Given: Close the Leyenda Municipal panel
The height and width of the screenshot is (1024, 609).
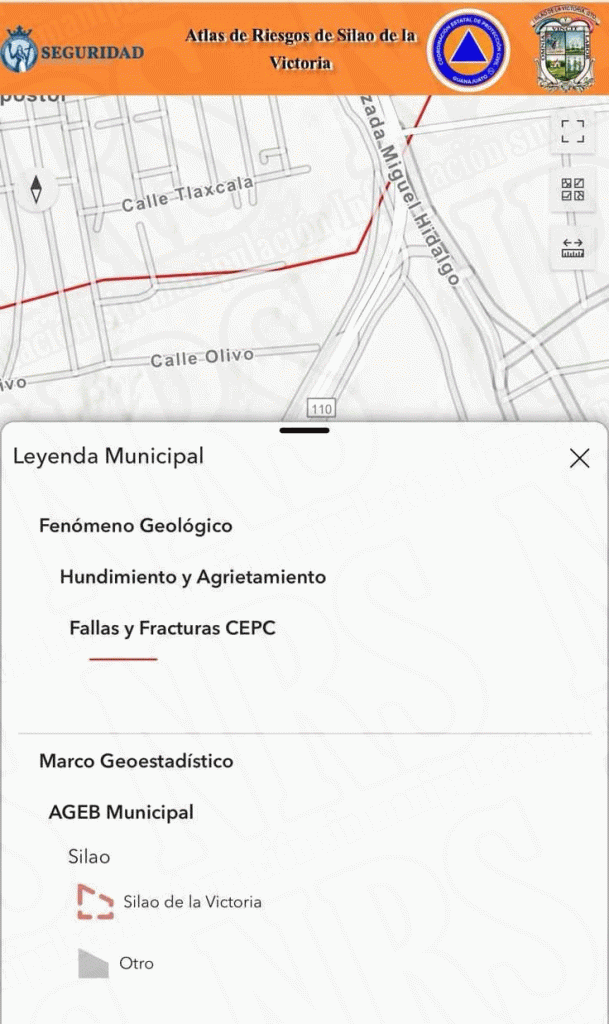Looking at the screenshot, I should coord(579,458).
